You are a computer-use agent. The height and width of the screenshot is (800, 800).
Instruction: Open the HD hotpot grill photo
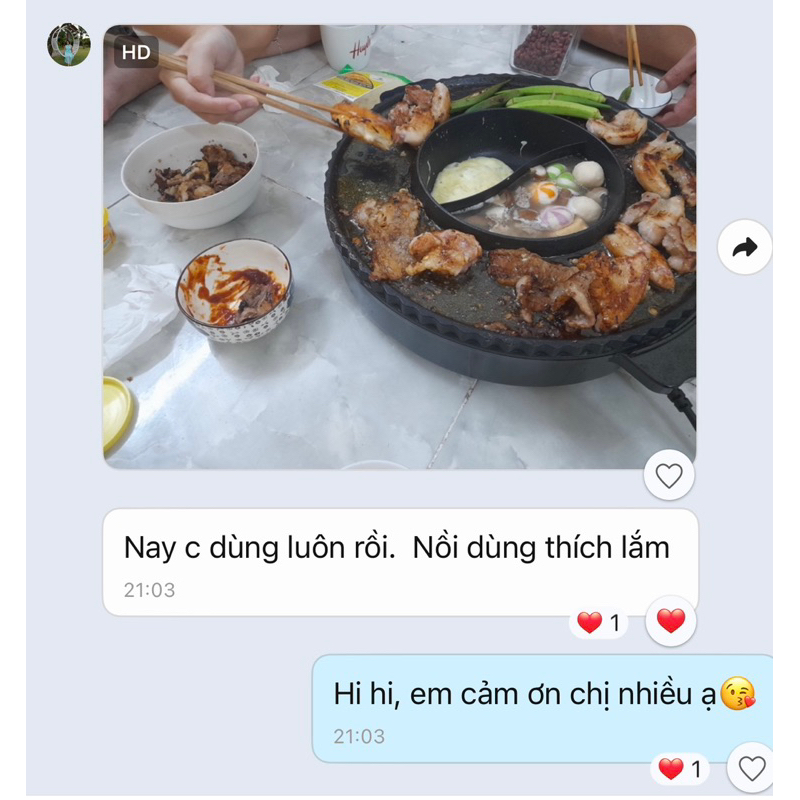point(400,245)
